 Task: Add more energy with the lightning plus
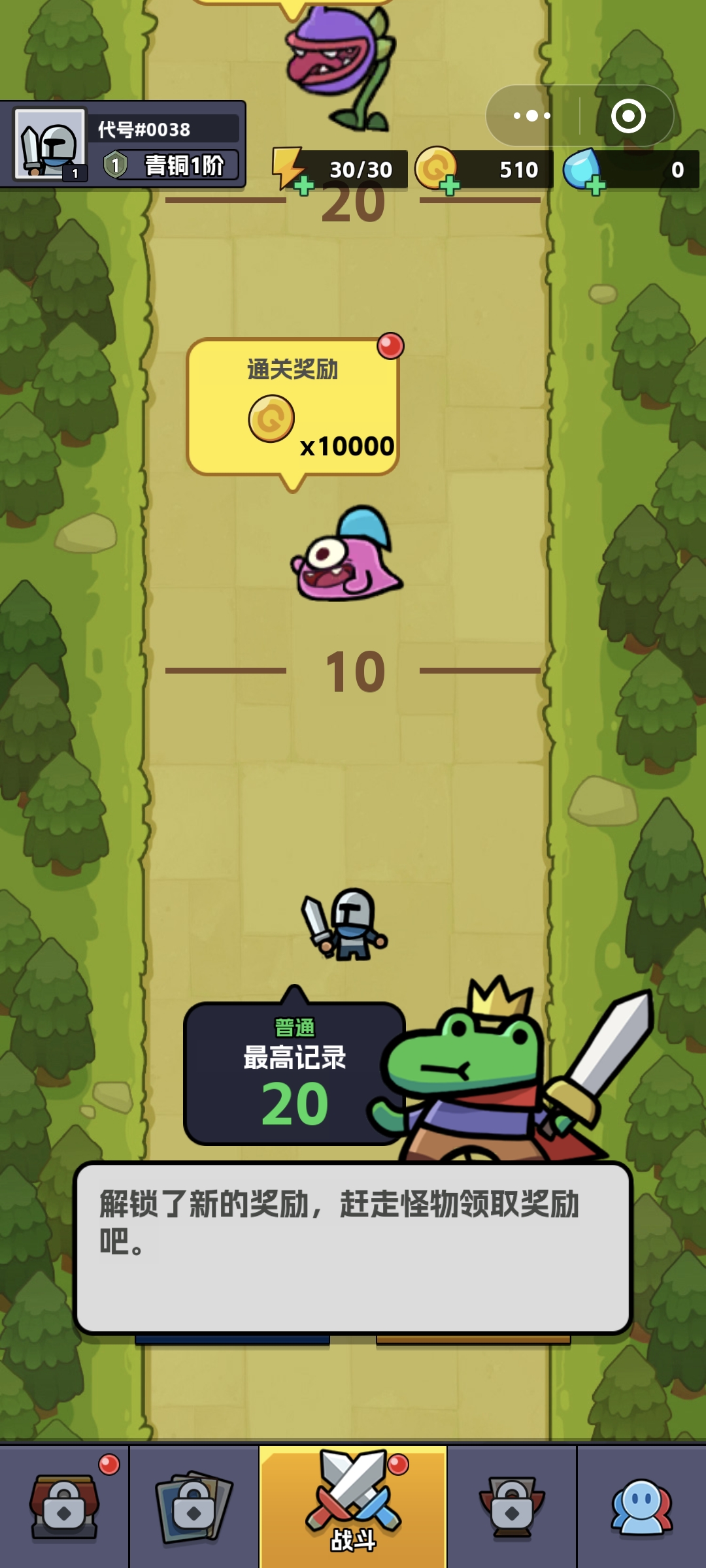click(x=303, y=186)
